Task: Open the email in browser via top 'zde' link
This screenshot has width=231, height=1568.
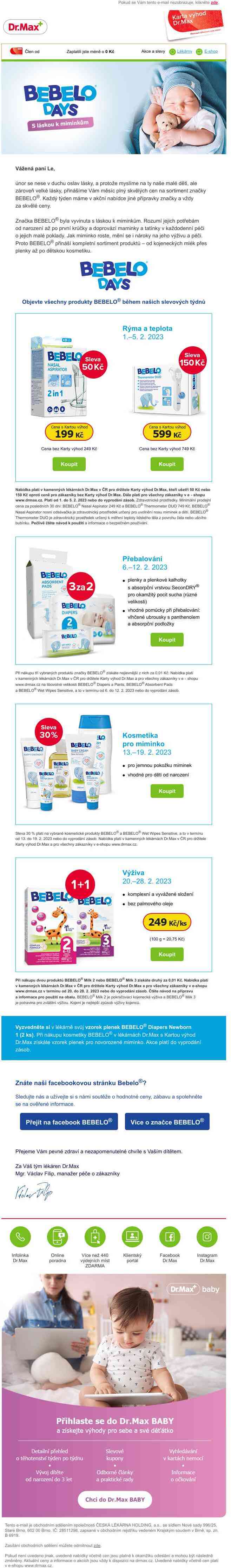Action: tap(214, 3)
